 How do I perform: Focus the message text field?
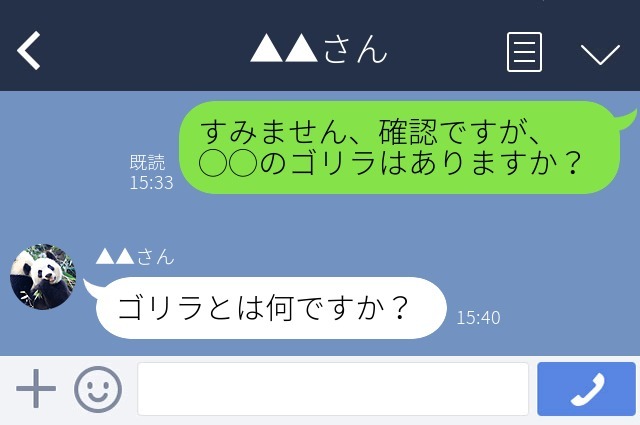click(332, 389)
